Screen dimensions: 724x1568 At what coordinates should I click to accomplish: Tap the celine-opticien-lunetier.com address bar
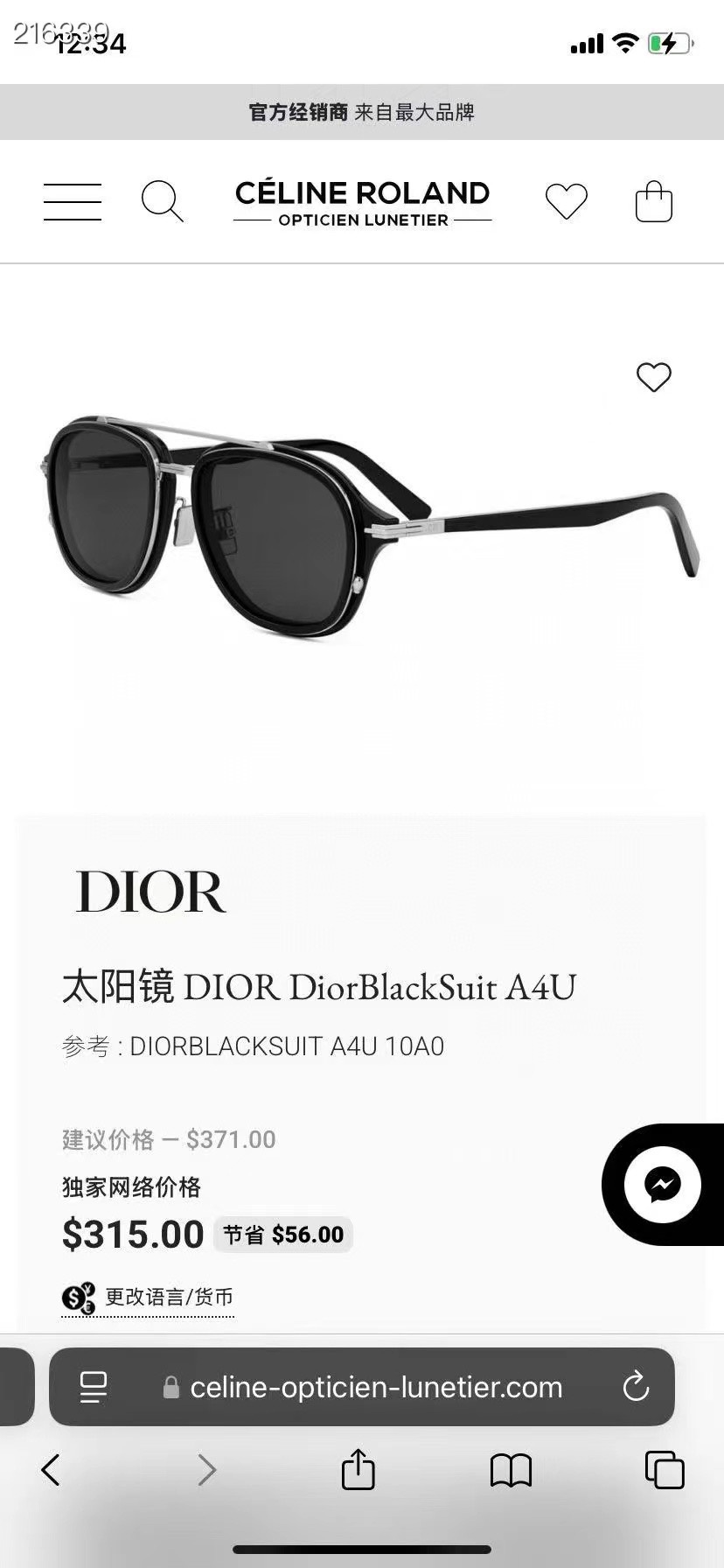[x=376, y=1387]
